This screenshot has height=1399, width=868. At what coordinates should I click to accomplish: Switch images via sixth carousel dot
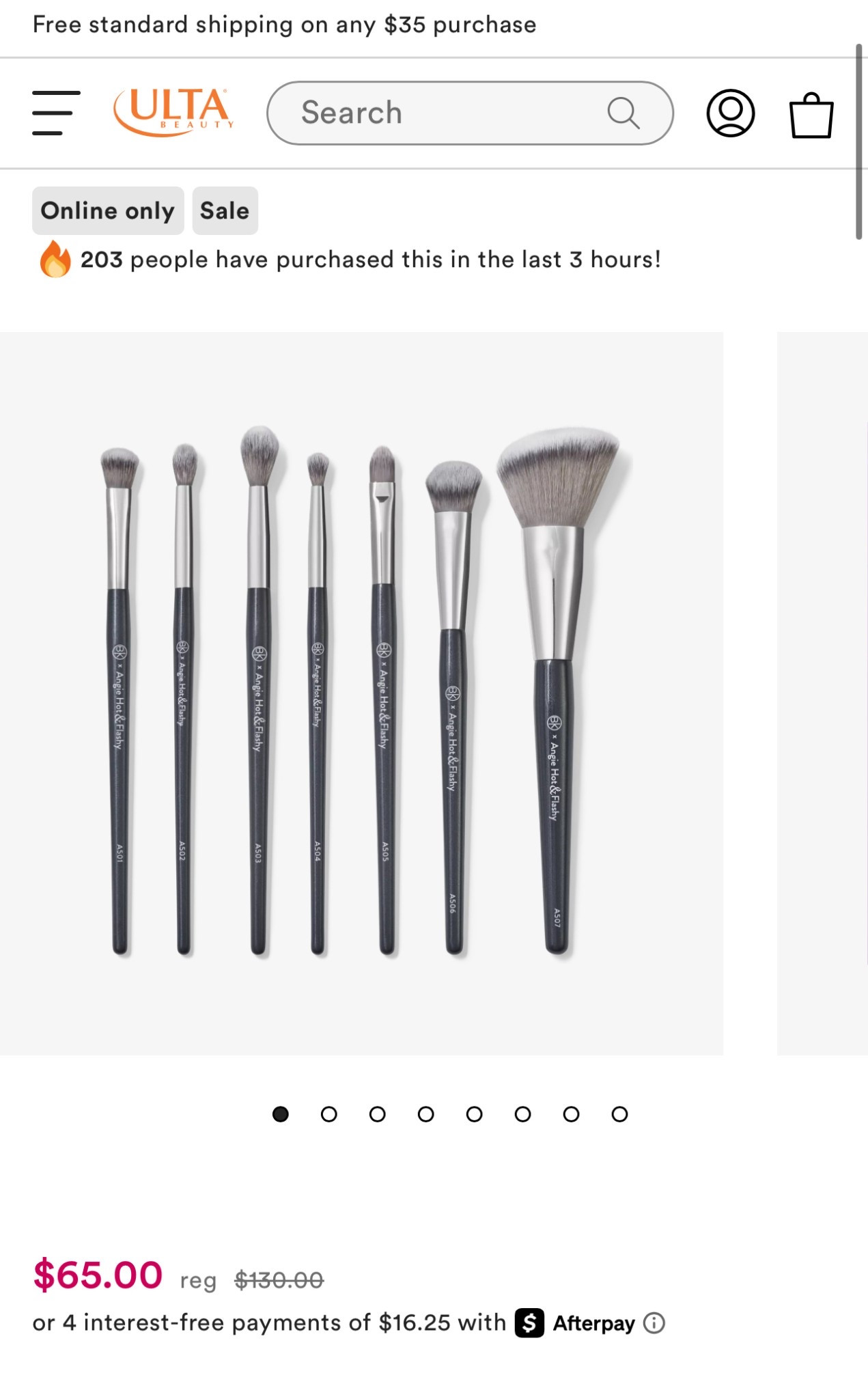[522, 1114]
